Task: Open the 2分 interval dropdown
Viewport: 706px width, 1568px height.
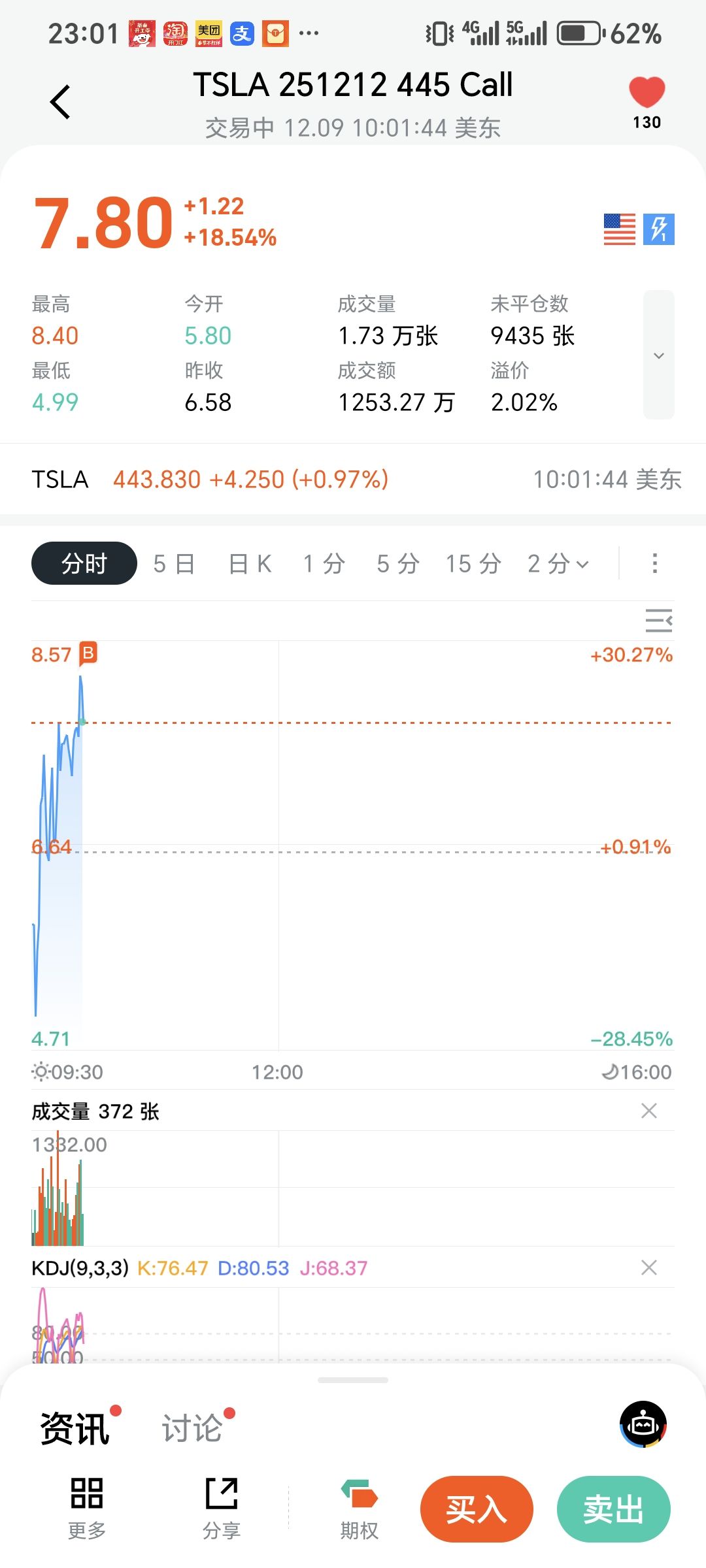Action: pyautogui.click(x=558, y=563)
